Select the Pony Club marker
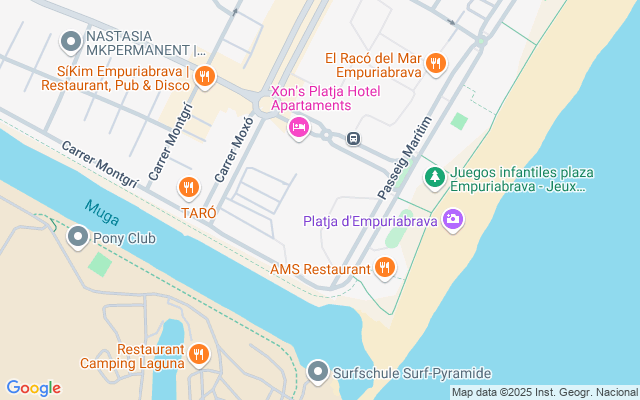This screenshot has height=400, width=640. click(78, 237)
